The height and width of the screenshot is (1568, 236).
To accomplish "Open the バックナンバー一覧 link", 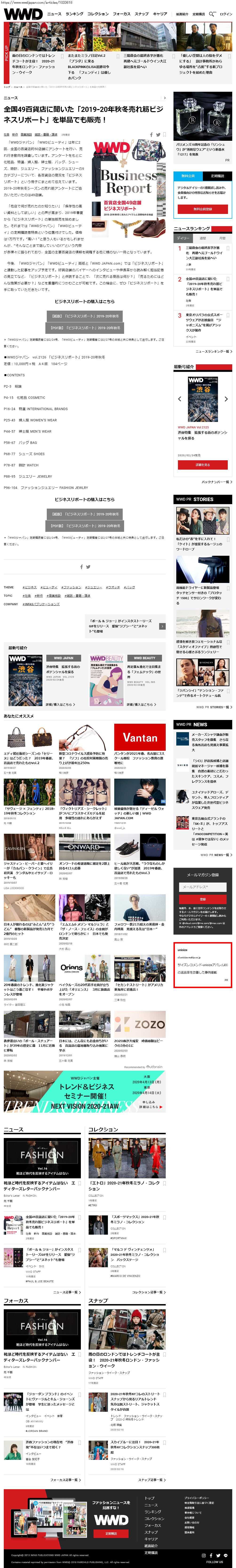I will click(x=216, y=481).
